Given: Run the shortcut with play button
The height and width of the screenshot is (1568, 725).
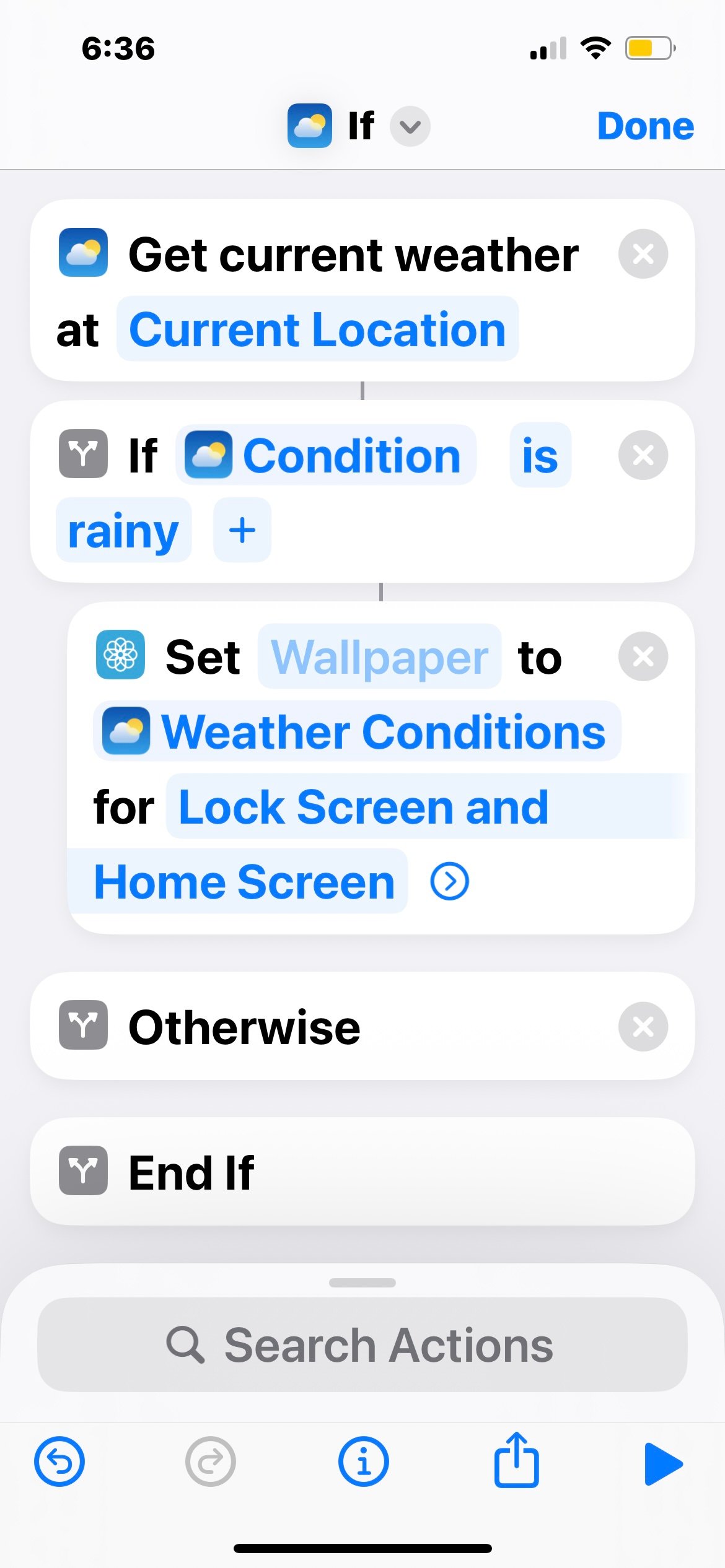Looking at the screenshot, I should [663, 1464].
